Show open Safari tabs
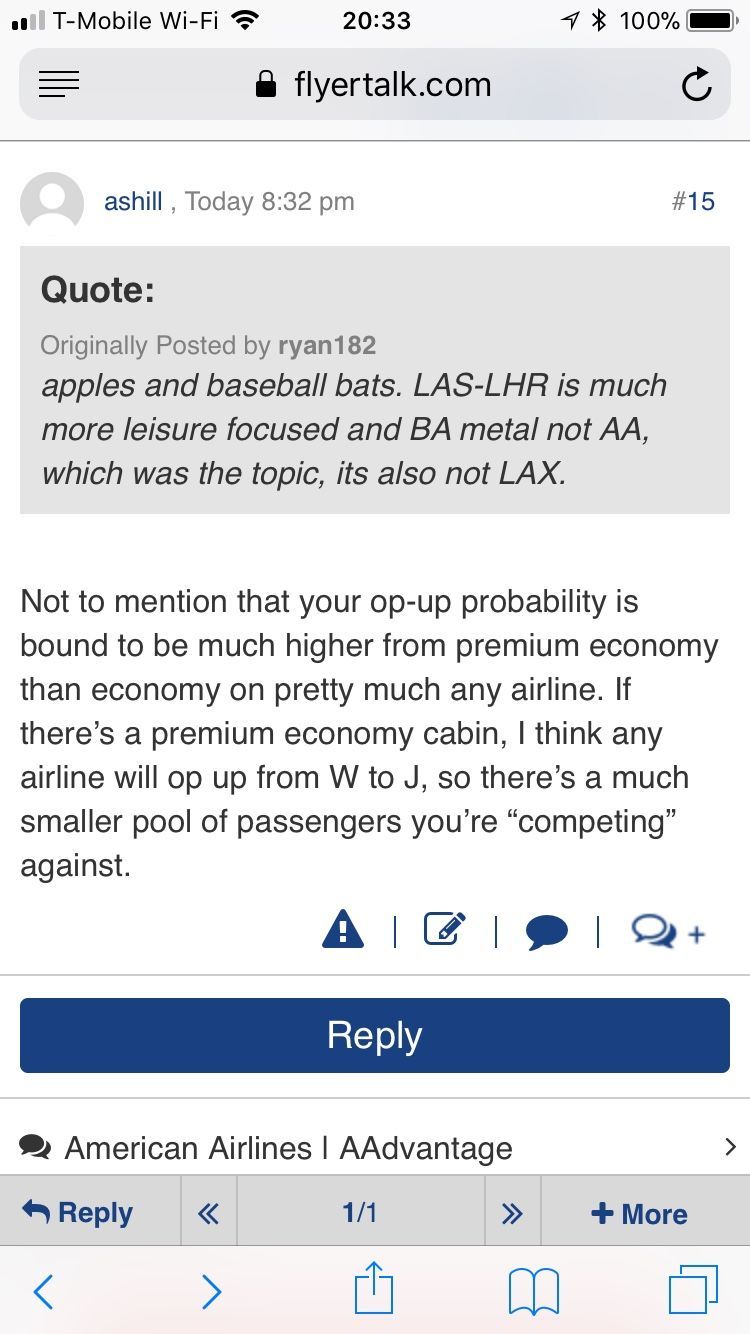The width and height of the screenshot is (750, 1334). pyautogui.click(x=693, y=1290)
